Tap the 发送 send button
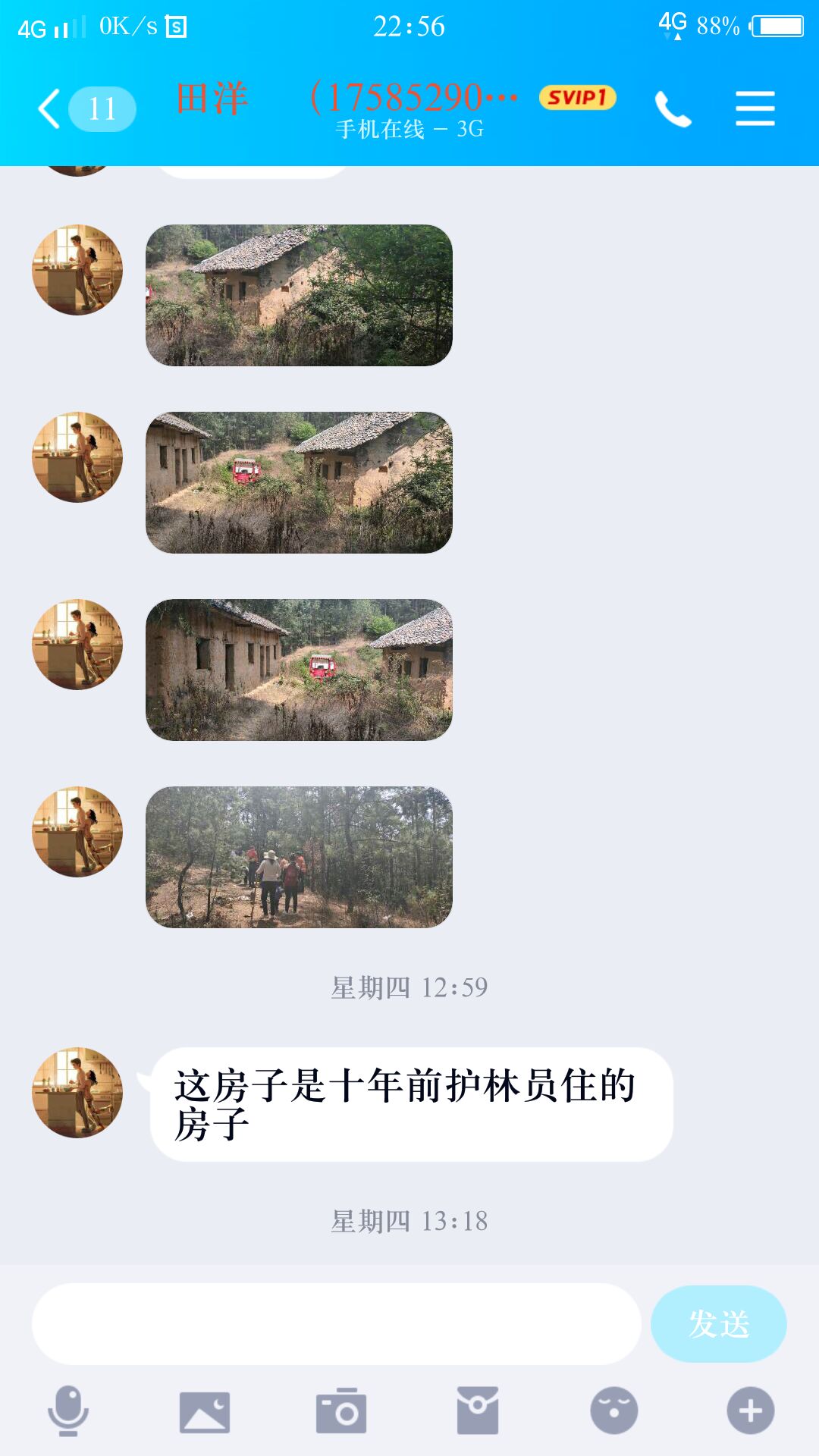The width and height of the screenshot is (819, 1456). click(718, 1323)
